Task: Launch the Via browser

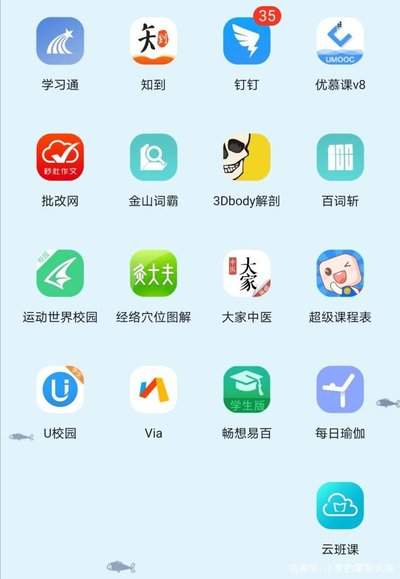Action: point(153,390)
